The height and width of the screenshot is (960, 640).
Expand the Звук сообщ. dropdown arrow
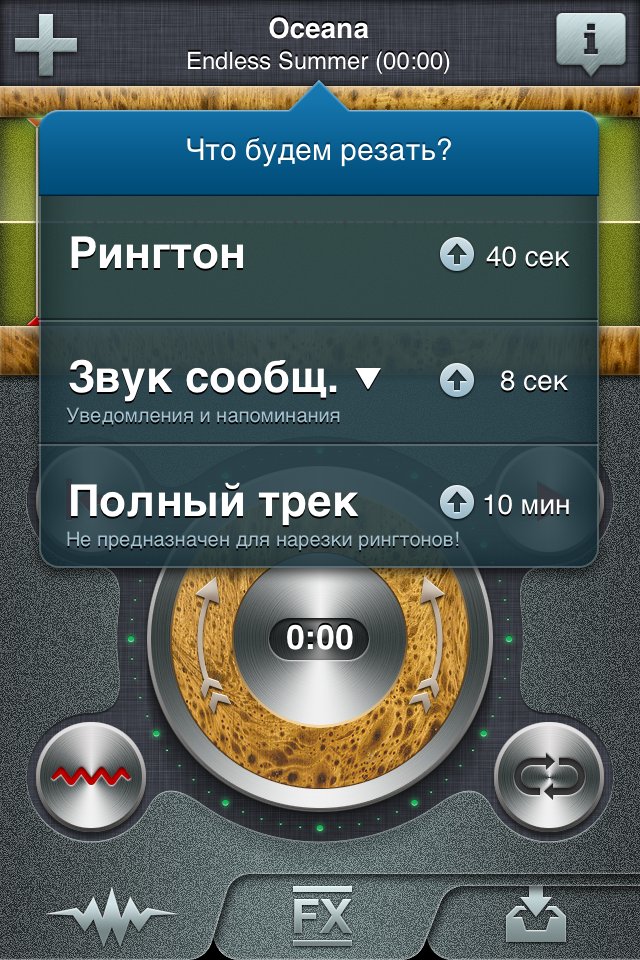pos(369,379)
